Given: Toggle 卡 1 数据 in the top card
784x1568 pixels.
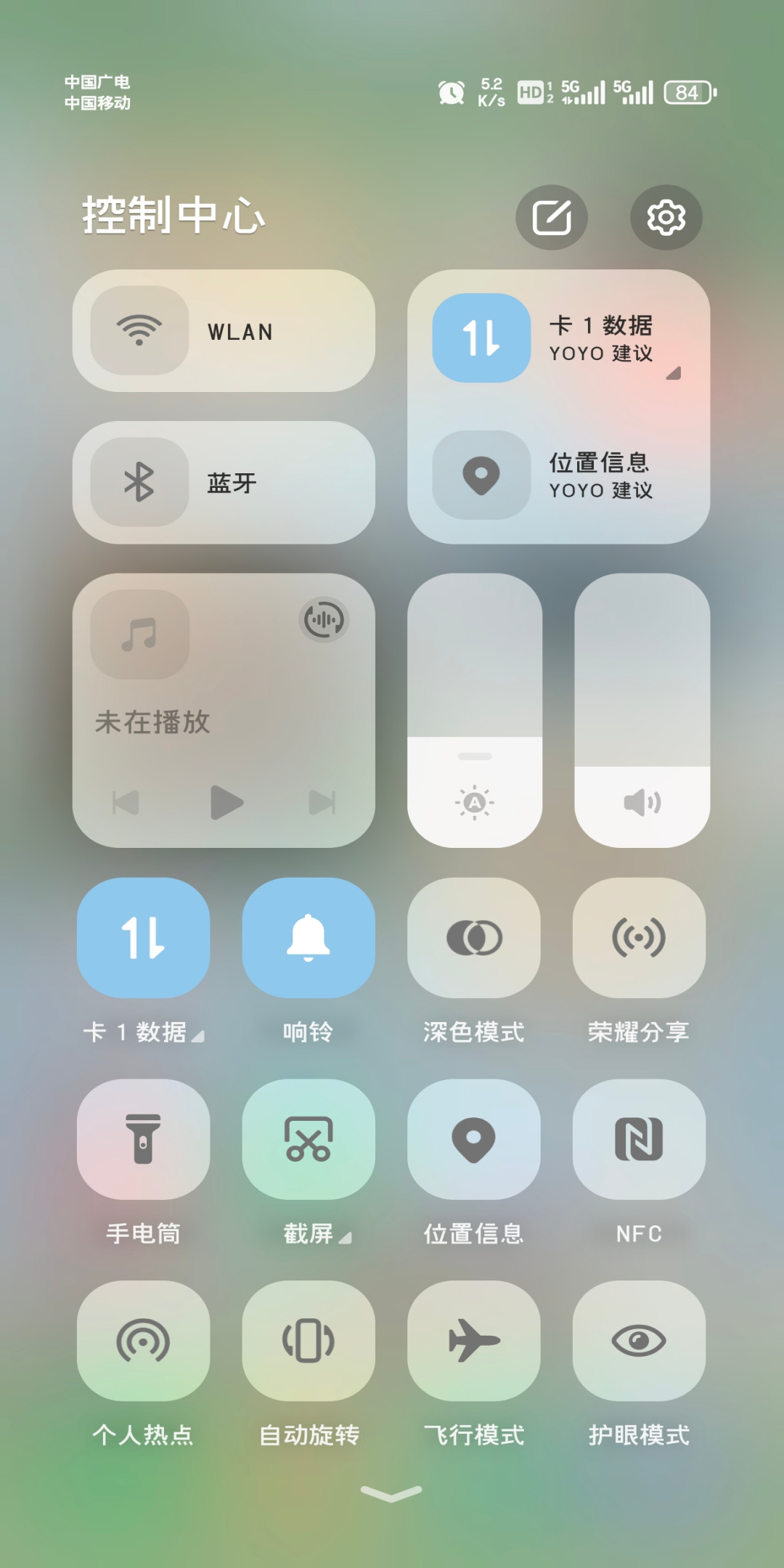Looking at the screenshot, I should (x=482, y=338).
